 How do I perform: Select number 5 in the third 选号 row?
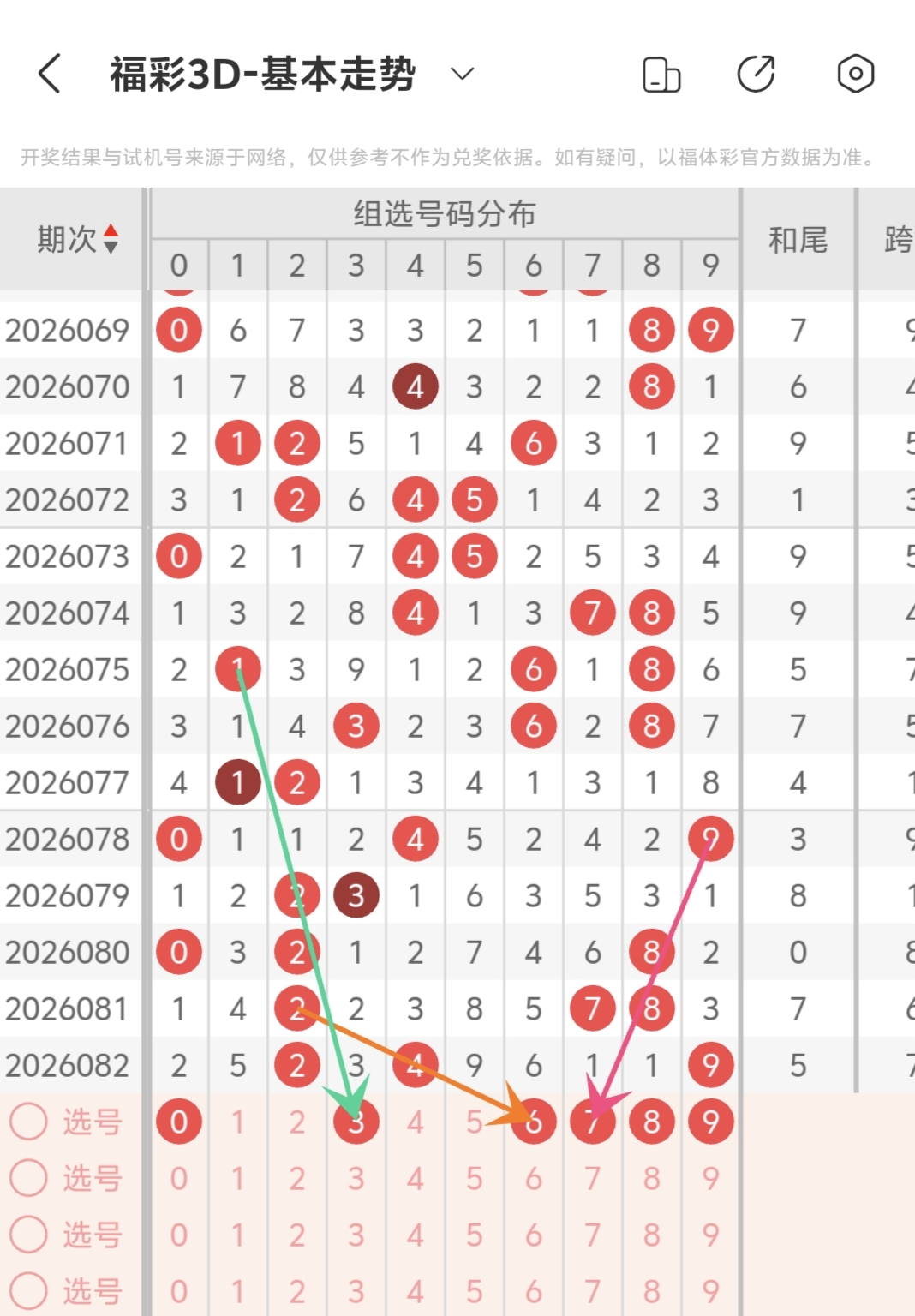click(x=474, y=1235)
